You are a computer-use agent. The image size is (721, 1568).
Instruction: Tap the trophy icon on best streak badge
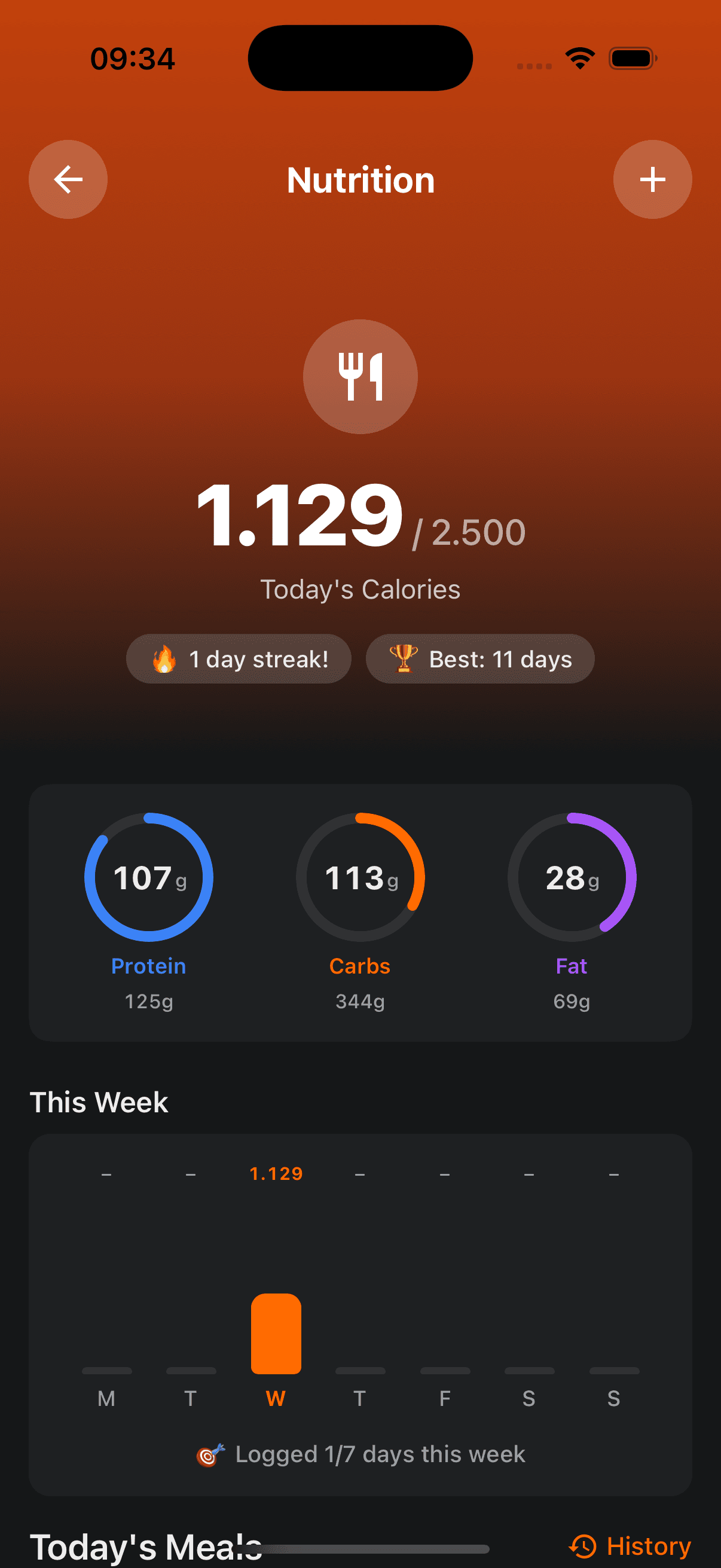point(402,658)
